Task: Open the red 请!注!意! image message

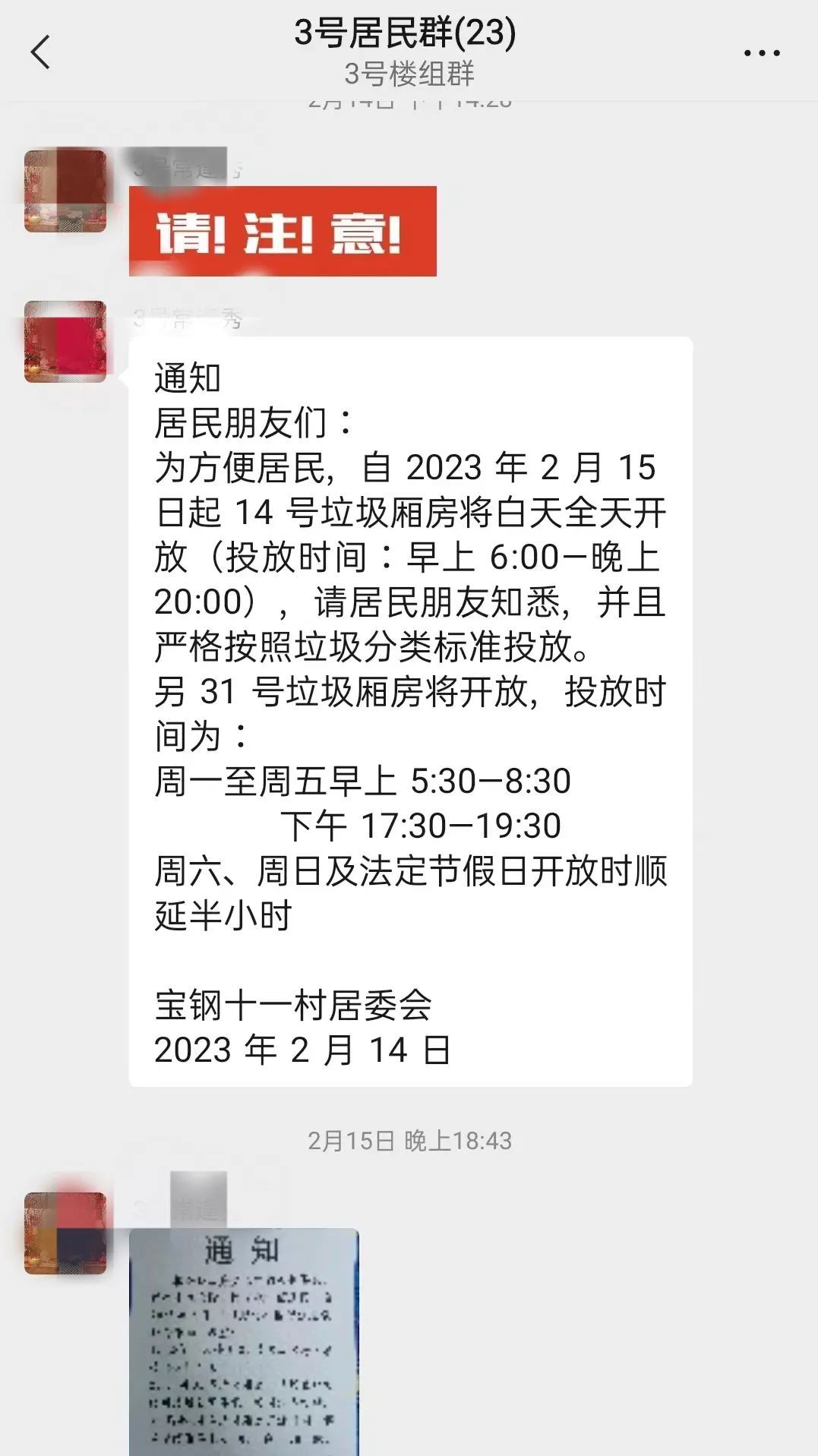Action: [x=283, y=231]
